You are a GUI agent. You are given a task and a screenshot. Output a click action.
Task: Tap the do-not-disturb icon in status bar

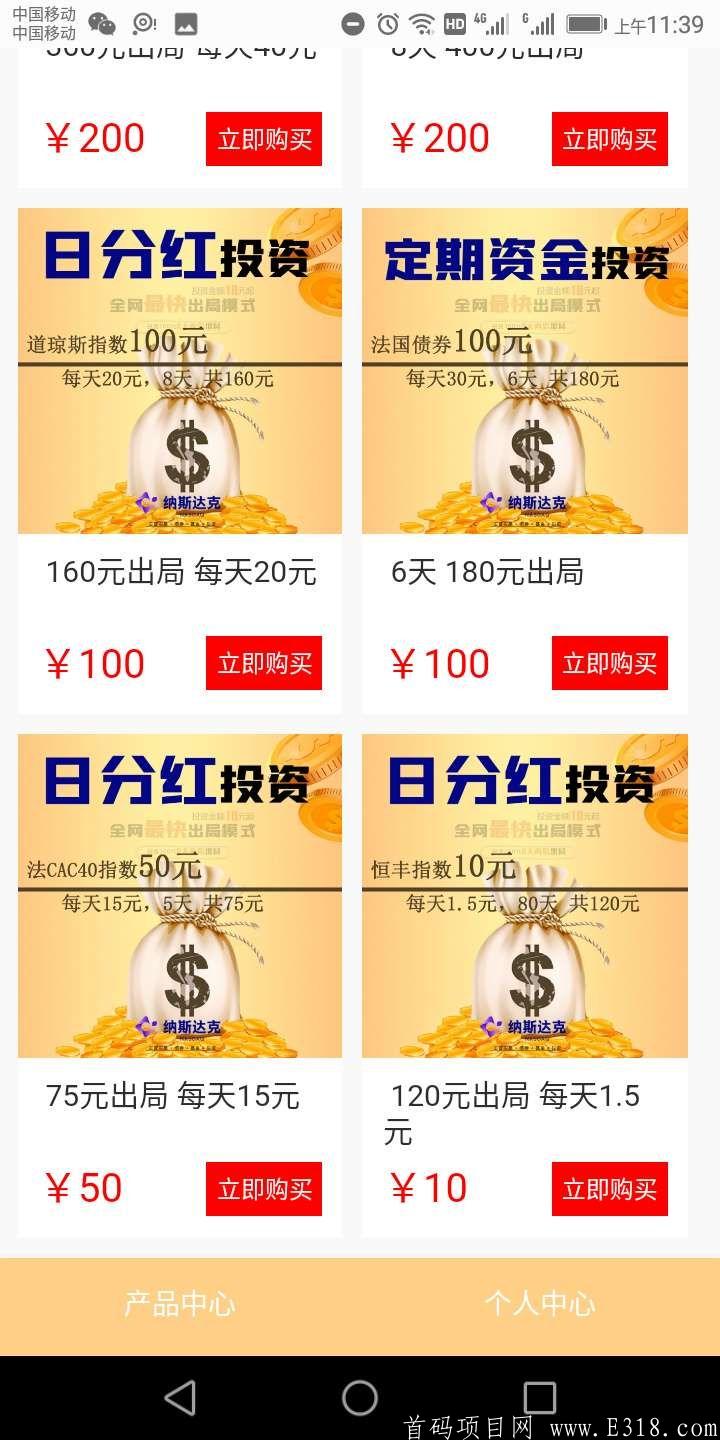[352, 22]
